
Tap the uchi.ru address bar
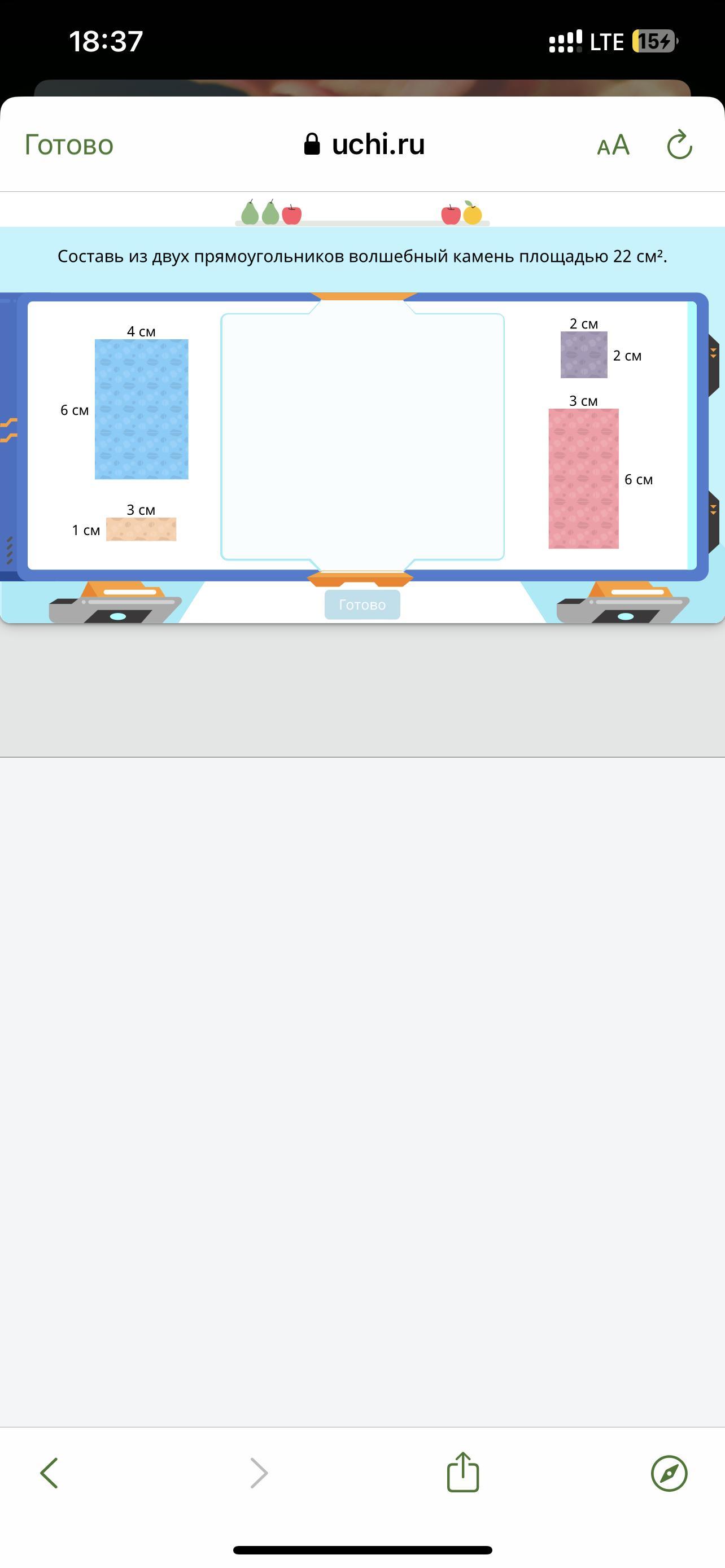point(364,145)
